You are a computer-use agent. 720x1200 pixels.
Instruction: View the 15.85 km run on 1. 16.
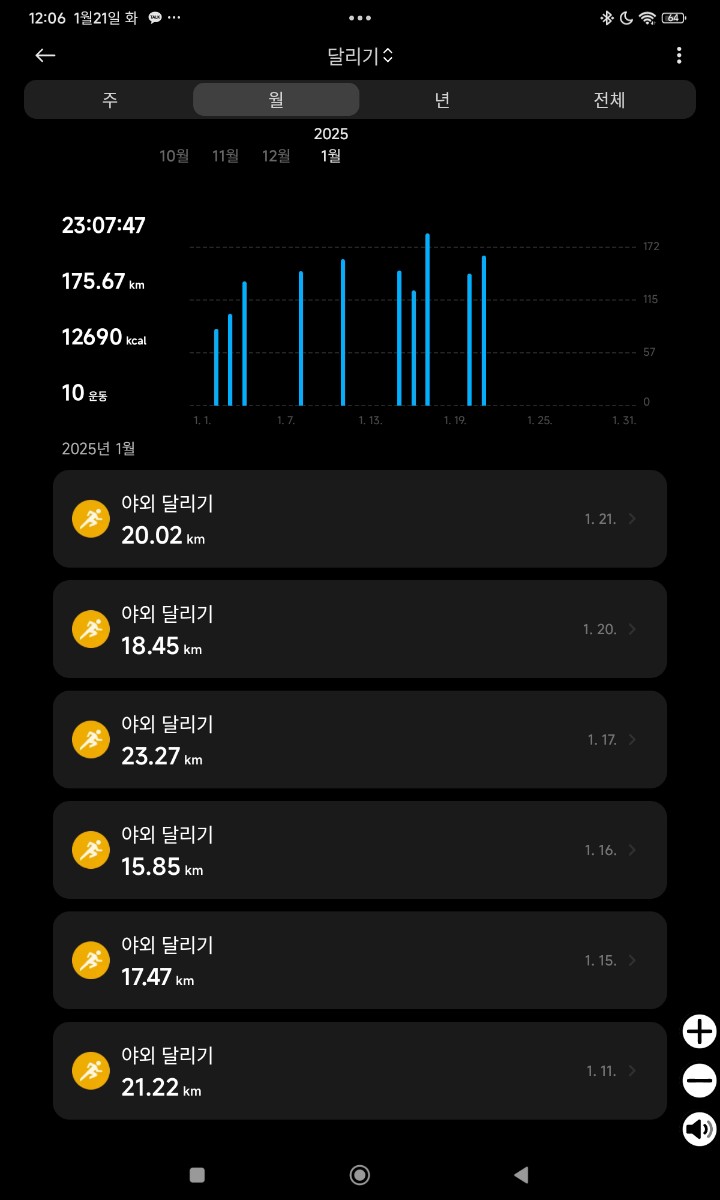click(360, 850)
